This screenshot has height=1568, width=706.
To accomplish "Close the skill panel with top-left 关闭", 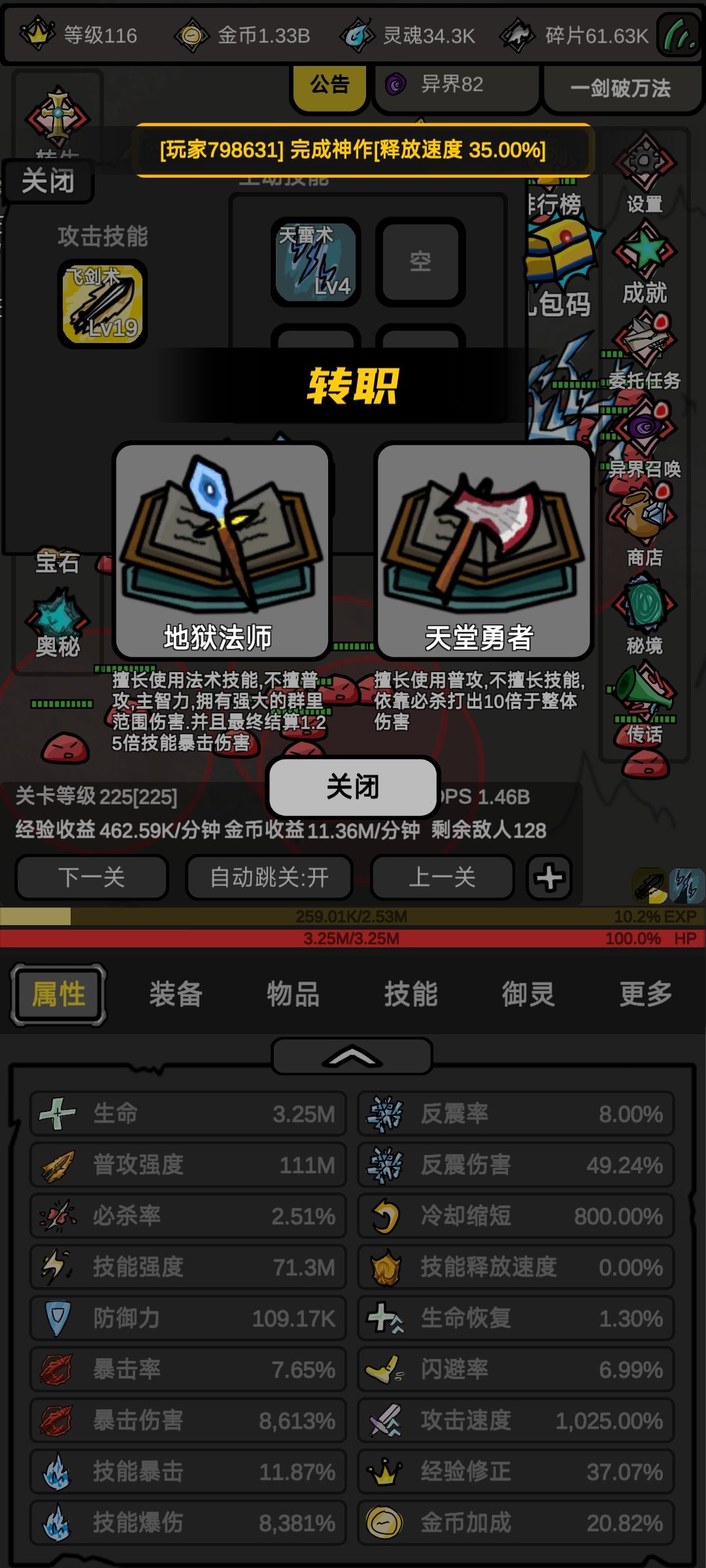I will click(x=48, y=181).
